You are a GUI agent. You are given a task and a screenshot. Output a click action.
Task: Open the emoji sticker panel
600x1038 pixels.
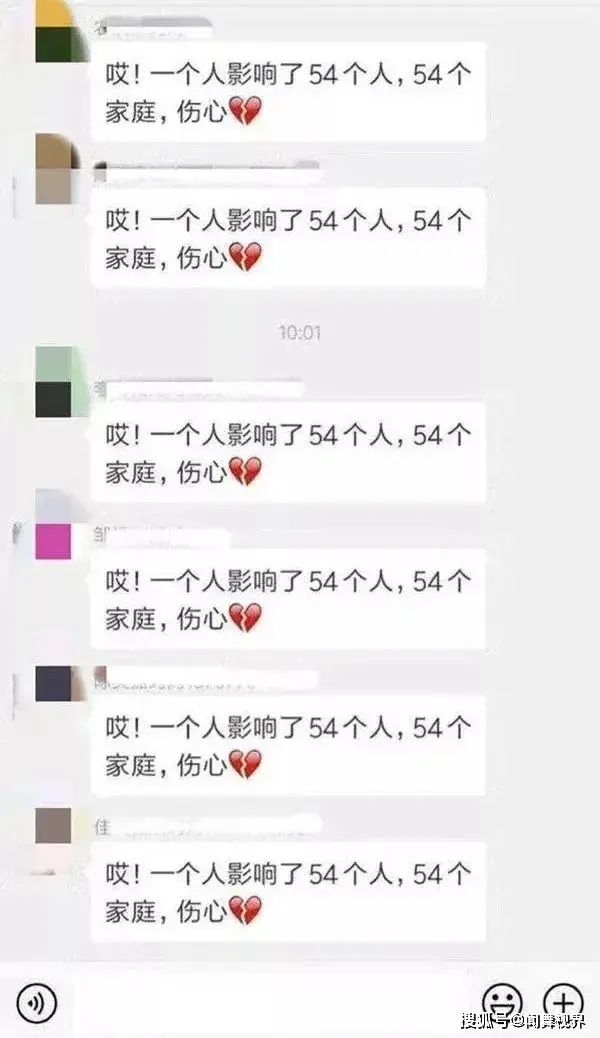click(502, 1001)
